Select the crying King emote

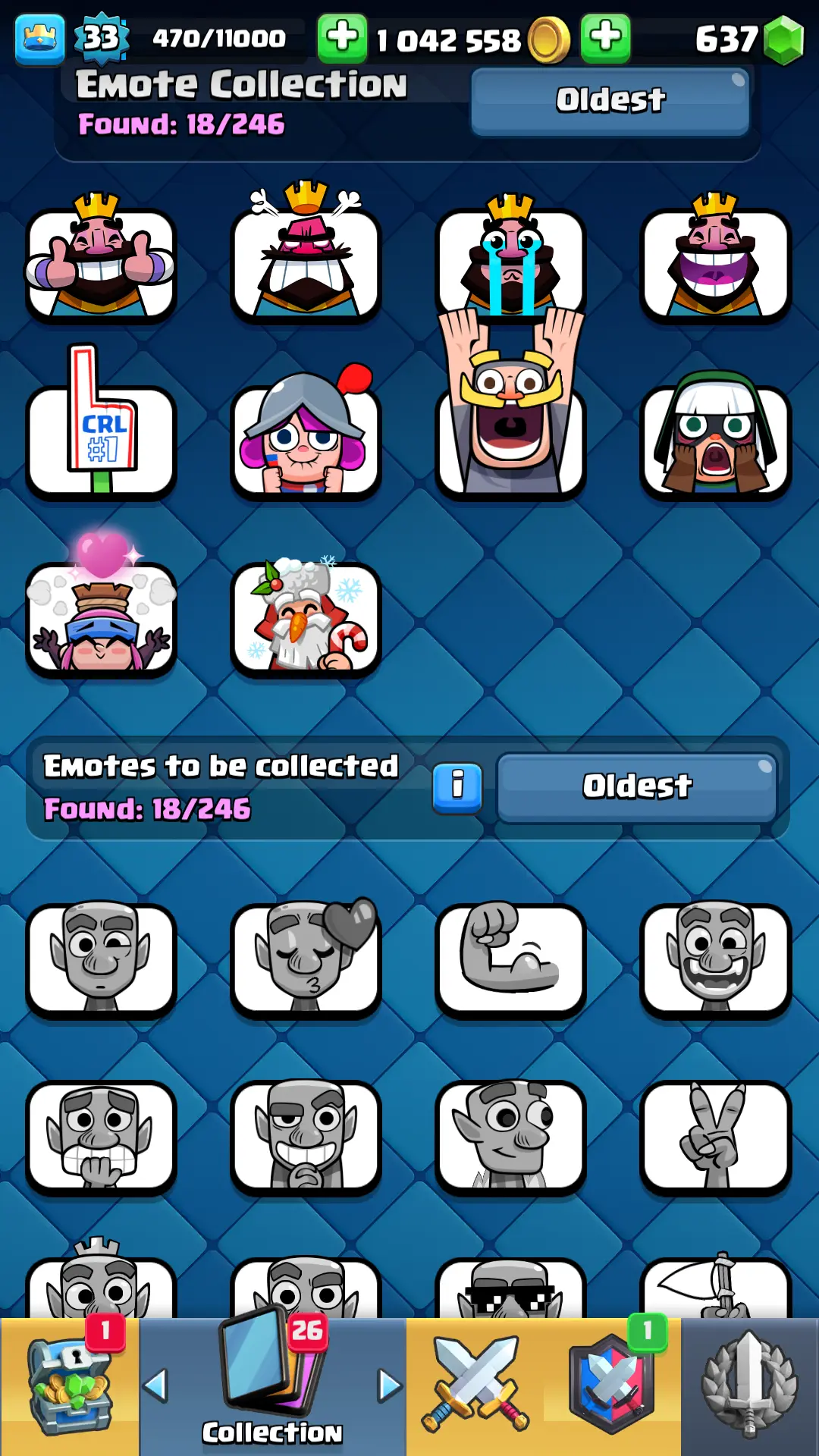[x=510, y=262]
